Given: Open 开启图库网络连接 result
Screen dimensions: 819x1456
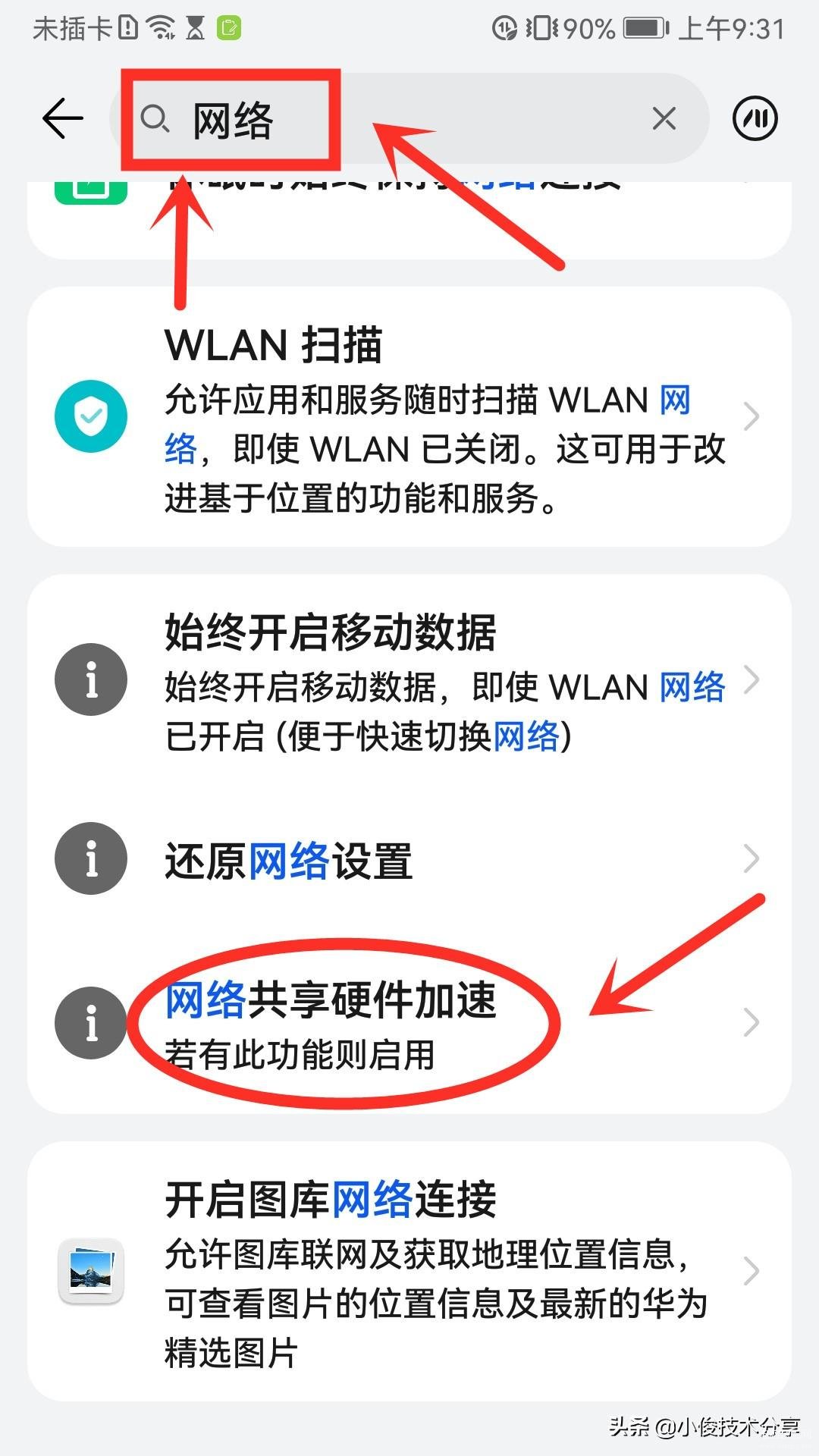Looking at the screenshot, I should 409,1272.
